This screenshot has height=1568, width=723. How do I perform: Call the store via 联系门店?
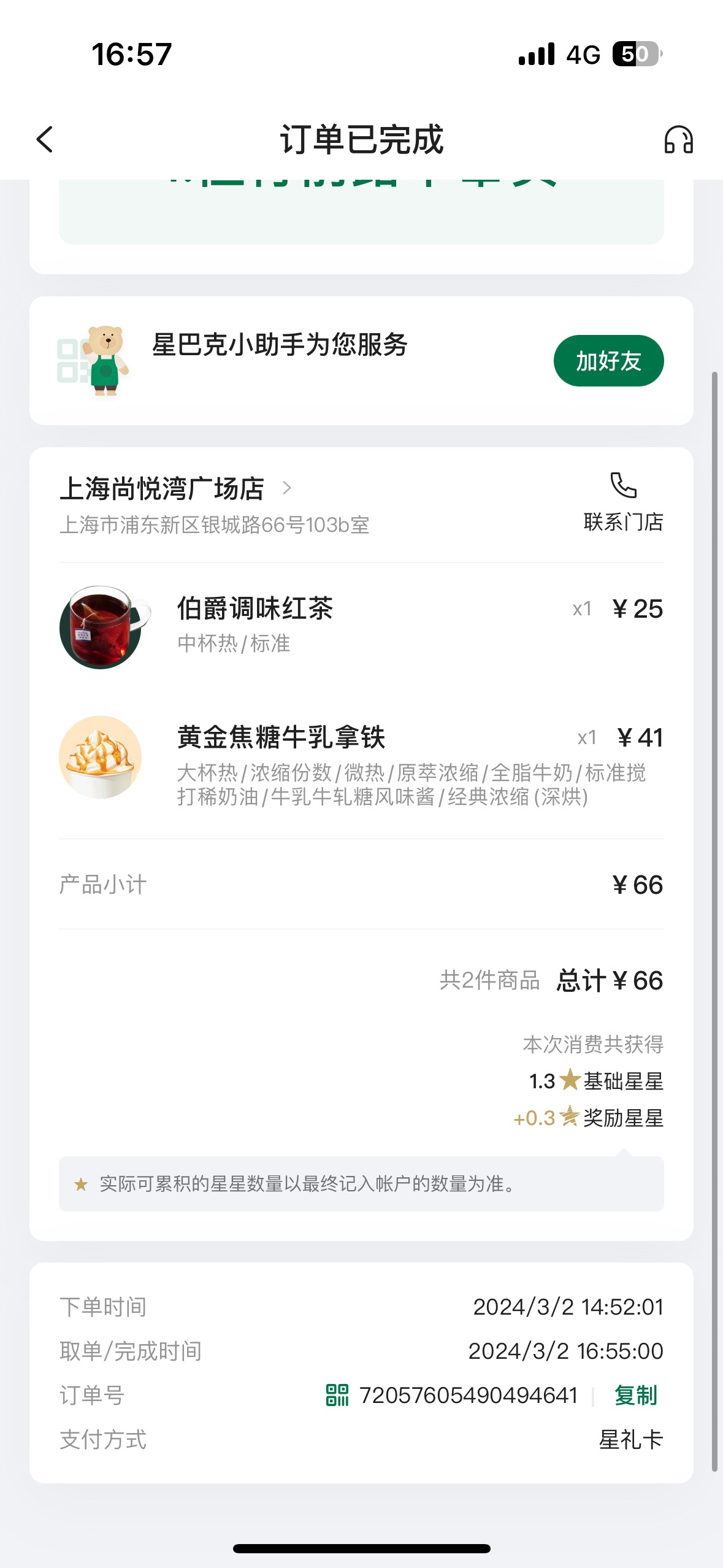click(623, 502)
